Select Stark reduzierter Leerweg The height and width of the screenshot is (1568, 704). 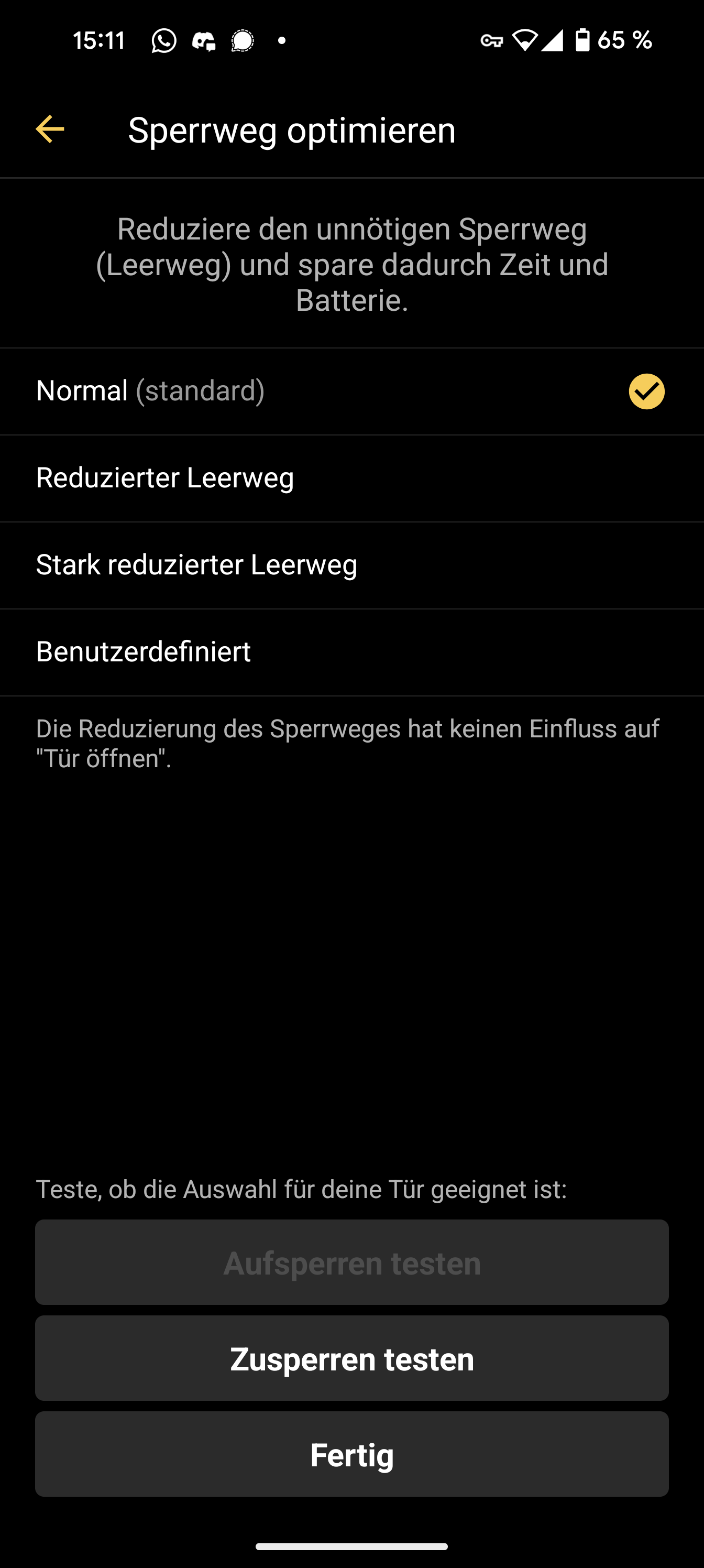point(351,565)
